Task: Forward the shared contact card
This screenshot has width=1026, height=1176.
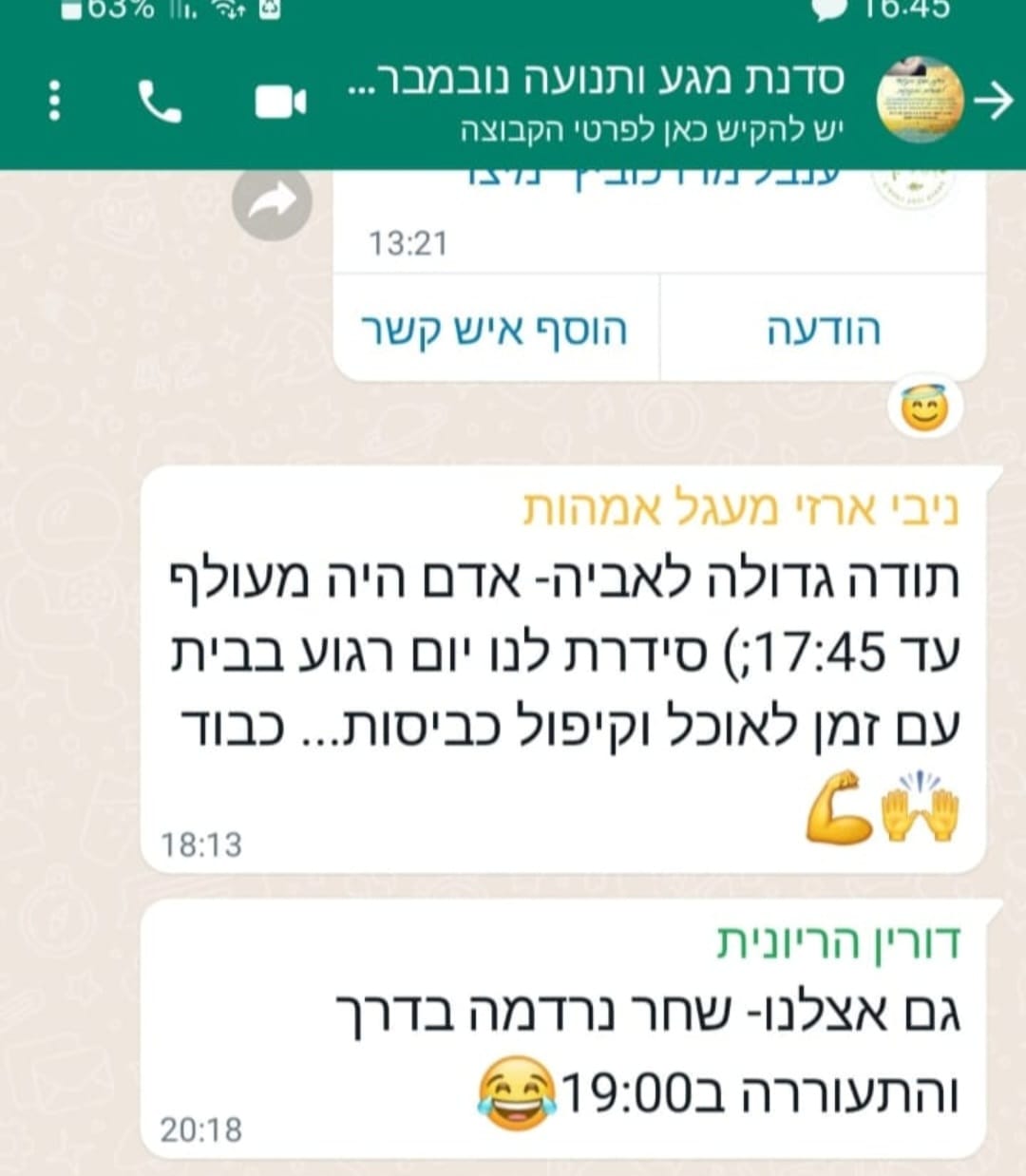Action: (x=273, y=202)
